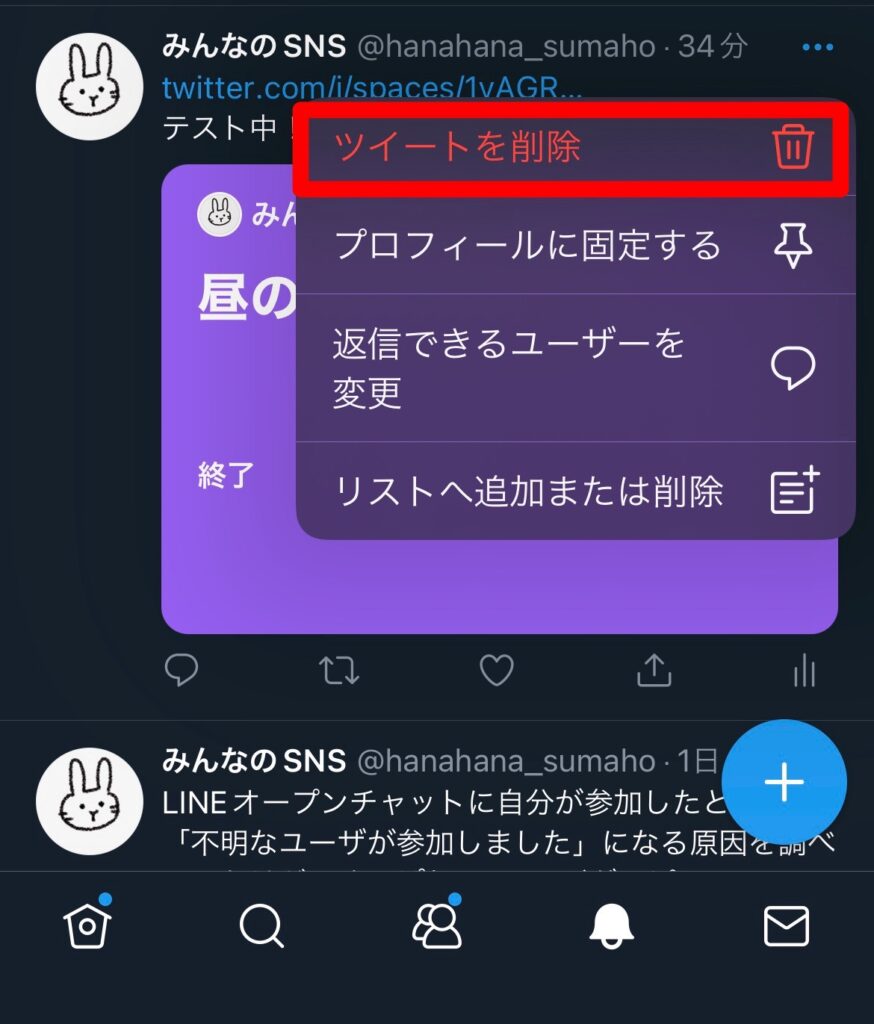Open the rabbit avatar on the first tweet
The width and height of the screenshot is (874, 1024).
coord(90,87)
